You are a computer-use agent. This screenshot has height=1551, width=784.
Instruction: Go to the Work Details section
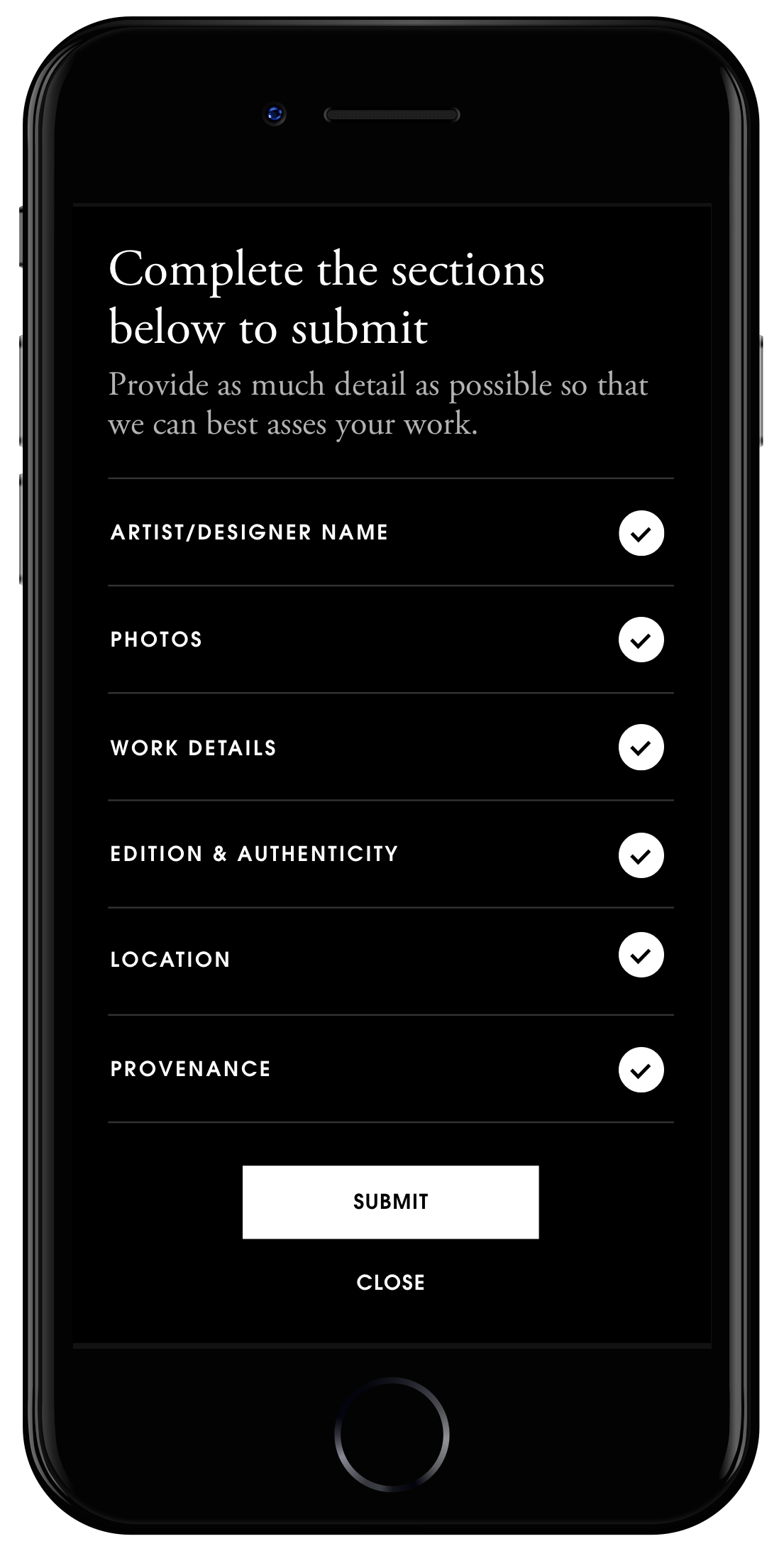(194, 747)
